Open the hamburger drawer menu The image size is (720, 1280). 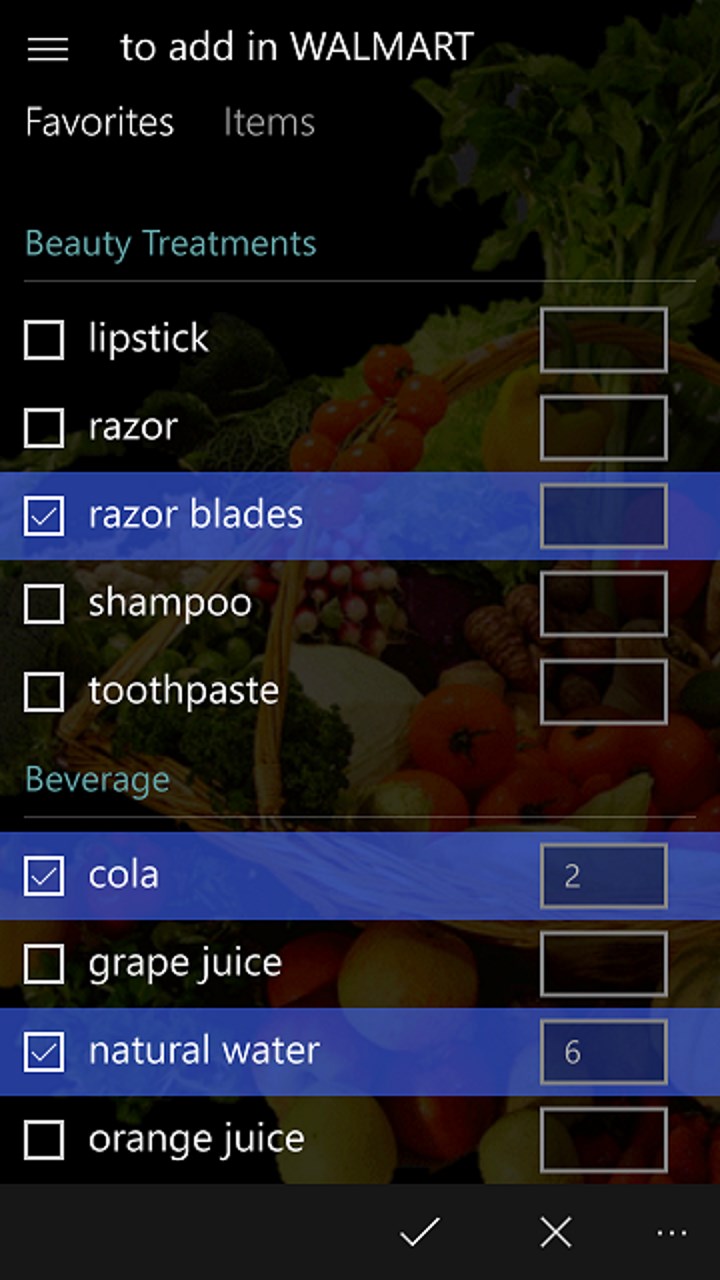point(47,48)
